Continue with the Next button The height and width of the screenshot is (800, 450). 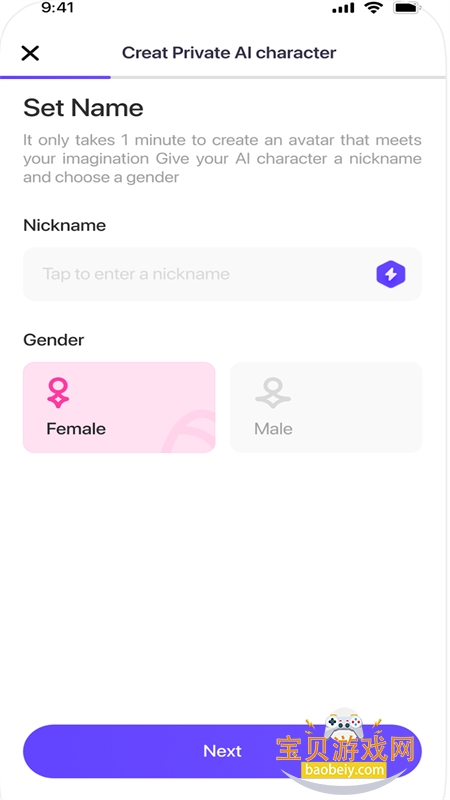coord(222,751)
